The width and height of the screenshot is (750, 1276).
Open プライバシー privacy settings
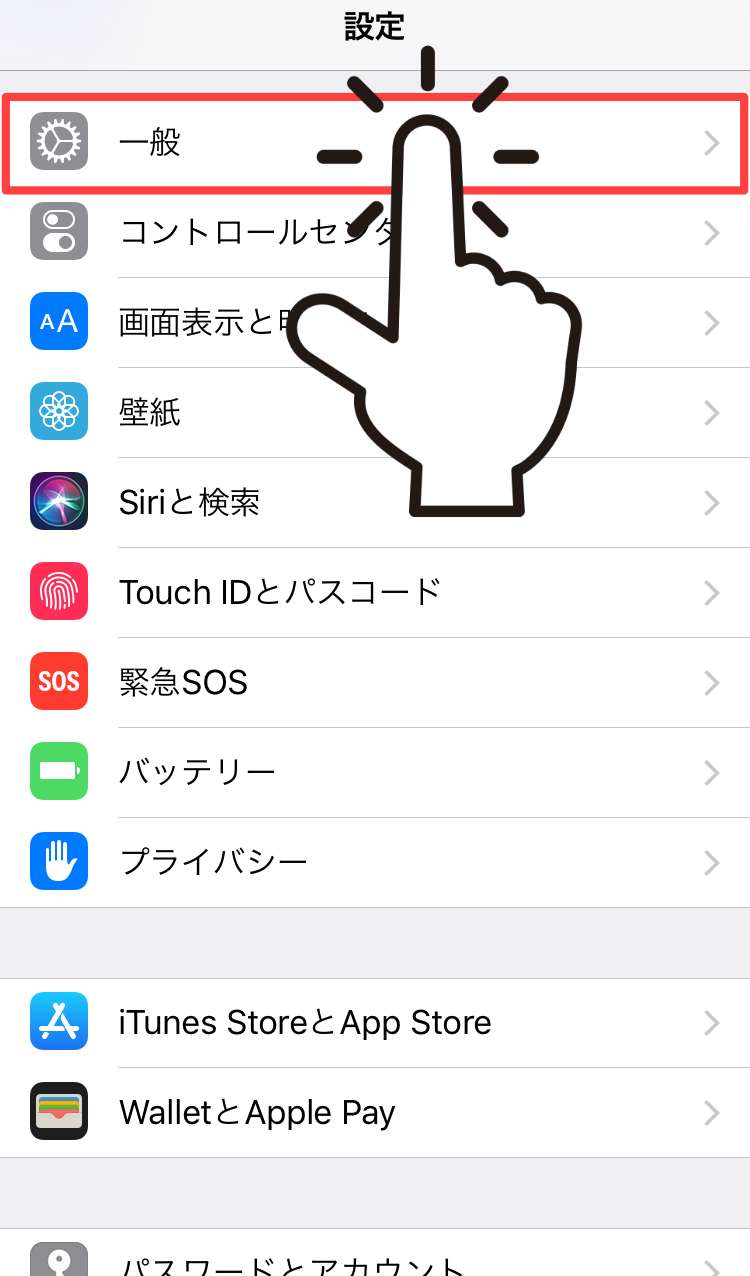[x=213, y=862]
